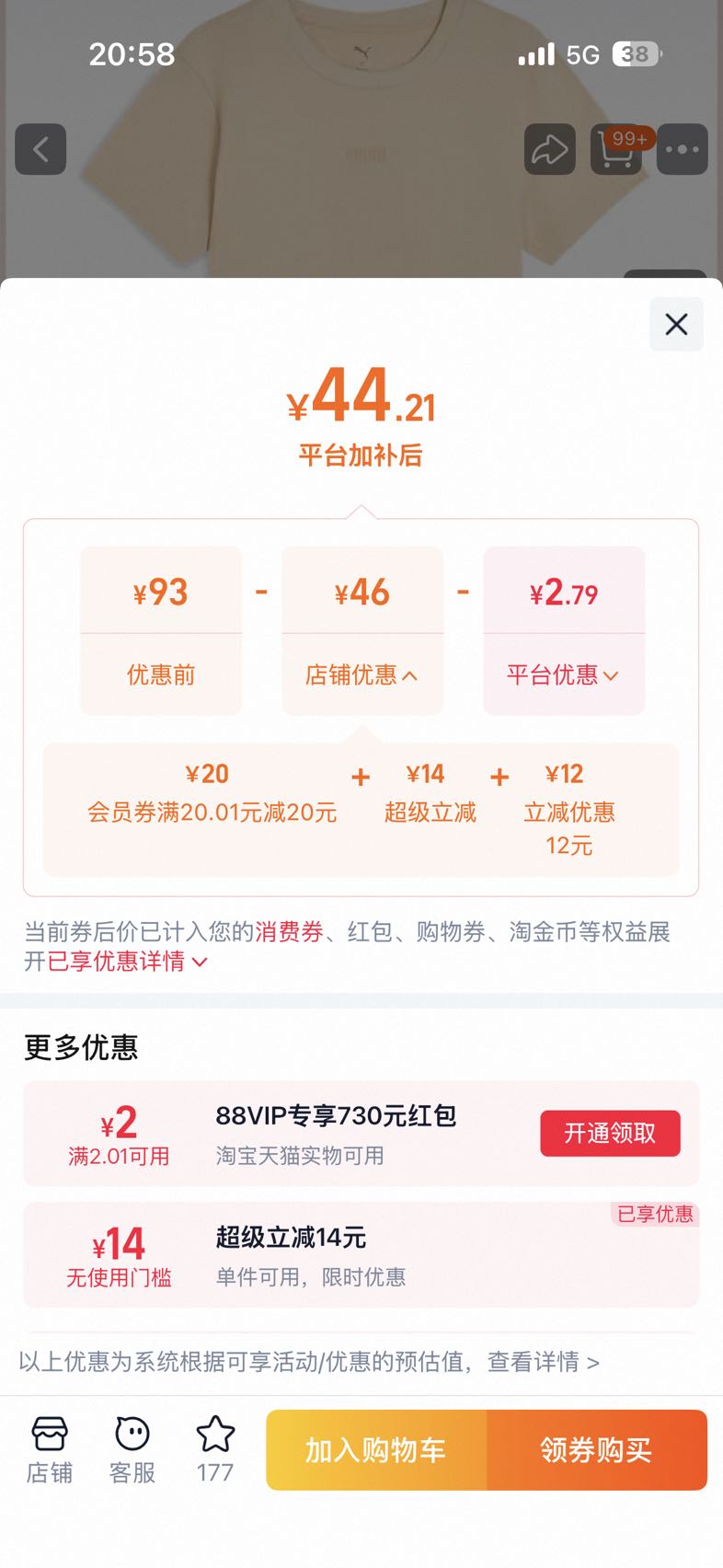The image size is (723, 1568).
Task: Collapse the 店铺优惠 breakdown
Action: [362, 674]
